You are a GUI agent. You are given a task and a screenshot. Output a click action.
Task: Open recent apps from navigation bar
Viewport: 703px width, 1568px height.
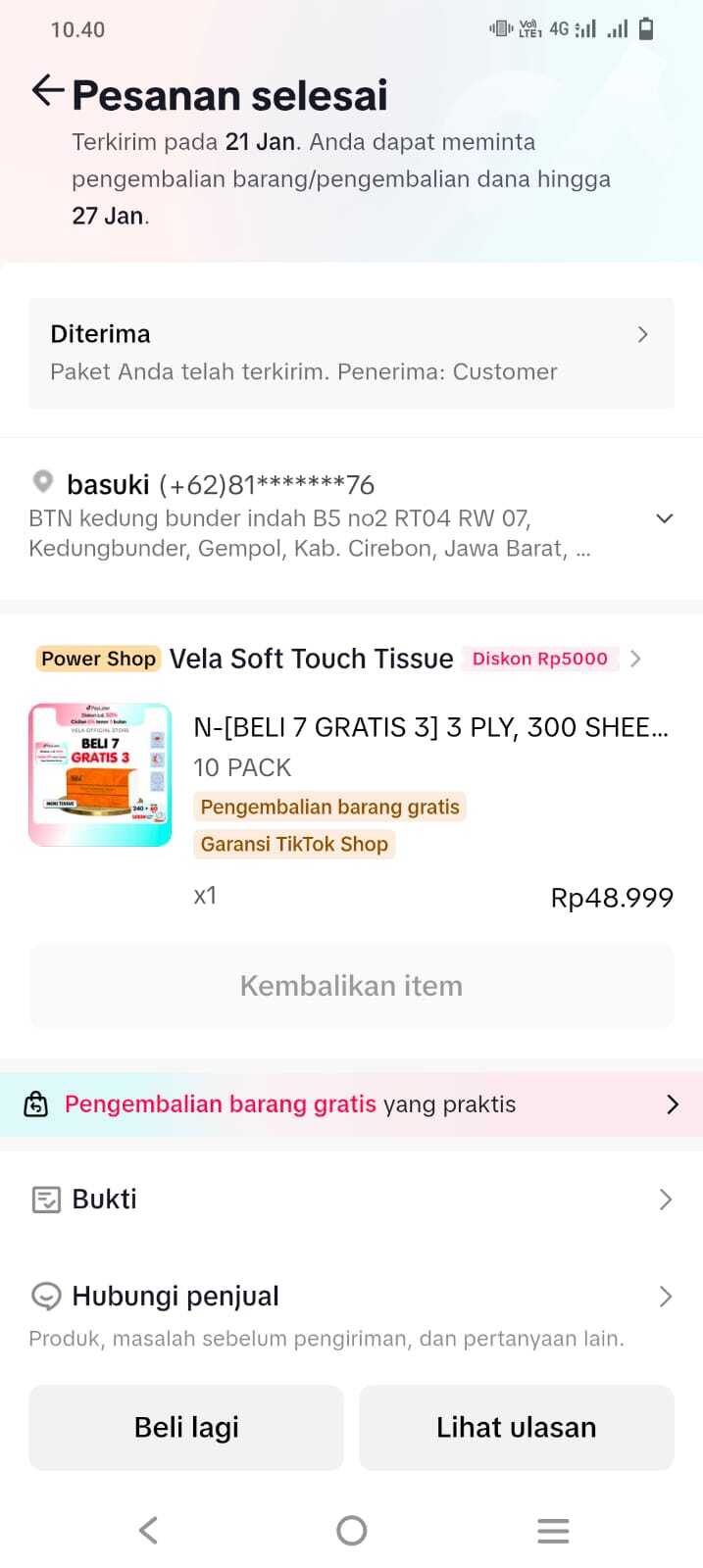pyautogui.click(x=553, y=1531)
